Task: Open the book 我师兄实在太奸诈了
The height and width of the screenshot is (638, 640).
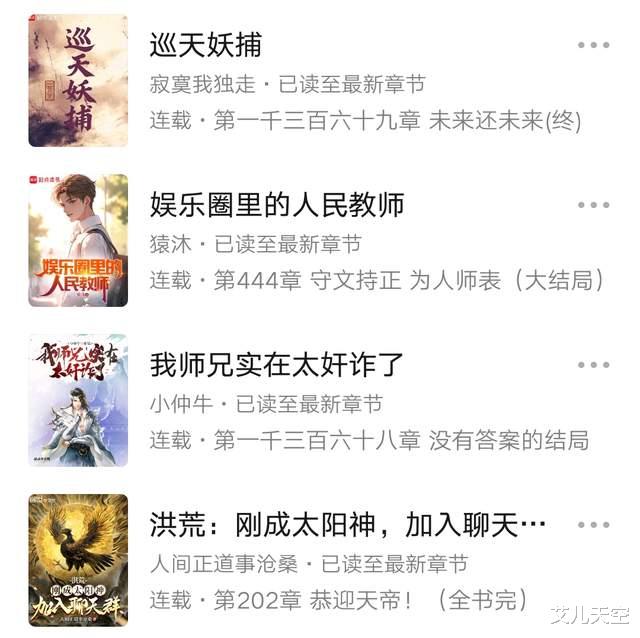Action: click(x=277, y=365)
